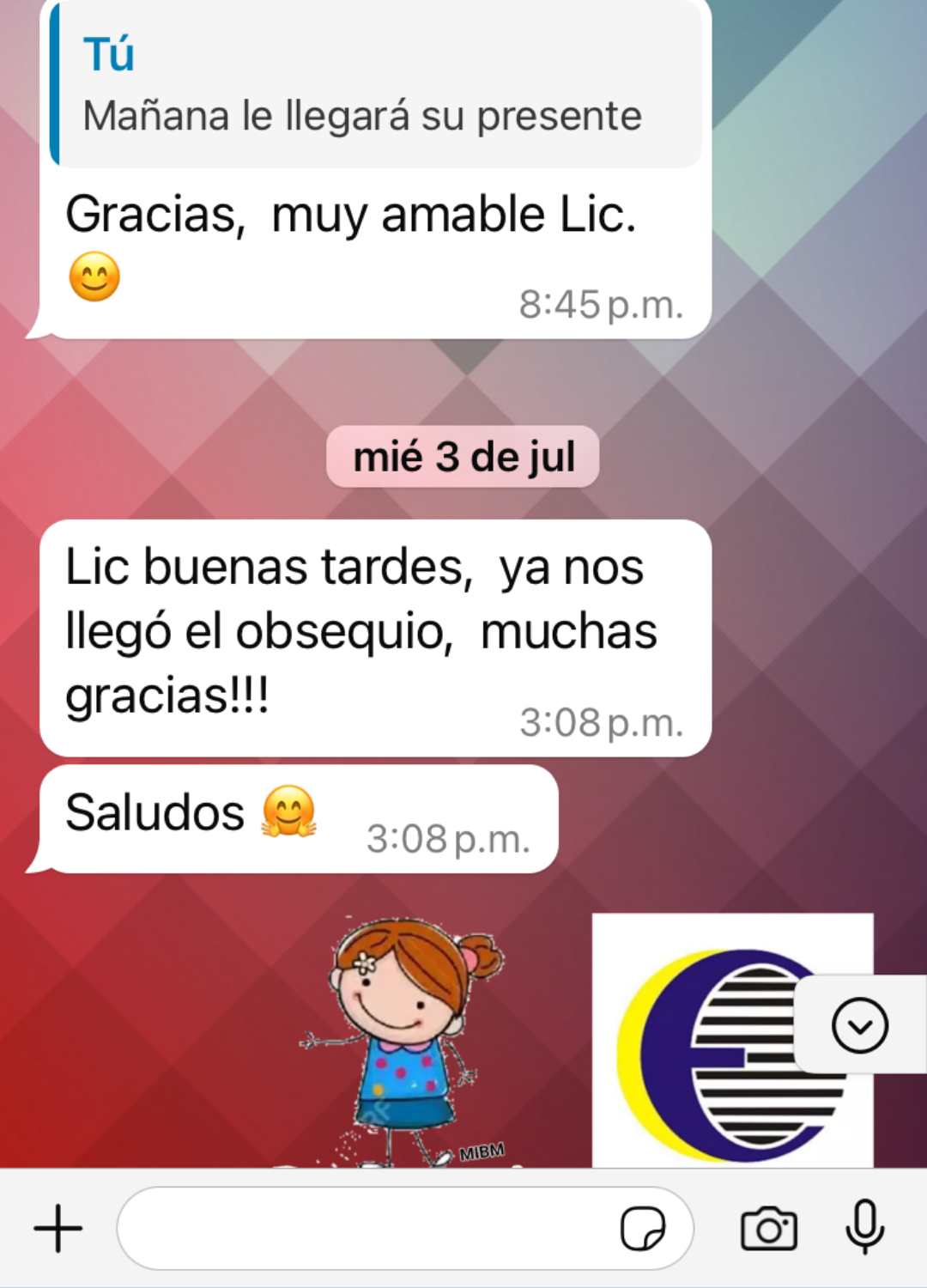Viewport: 927px width, 1288px height.
Task: Tap the microphone voice message icon
Action: 864,1227
